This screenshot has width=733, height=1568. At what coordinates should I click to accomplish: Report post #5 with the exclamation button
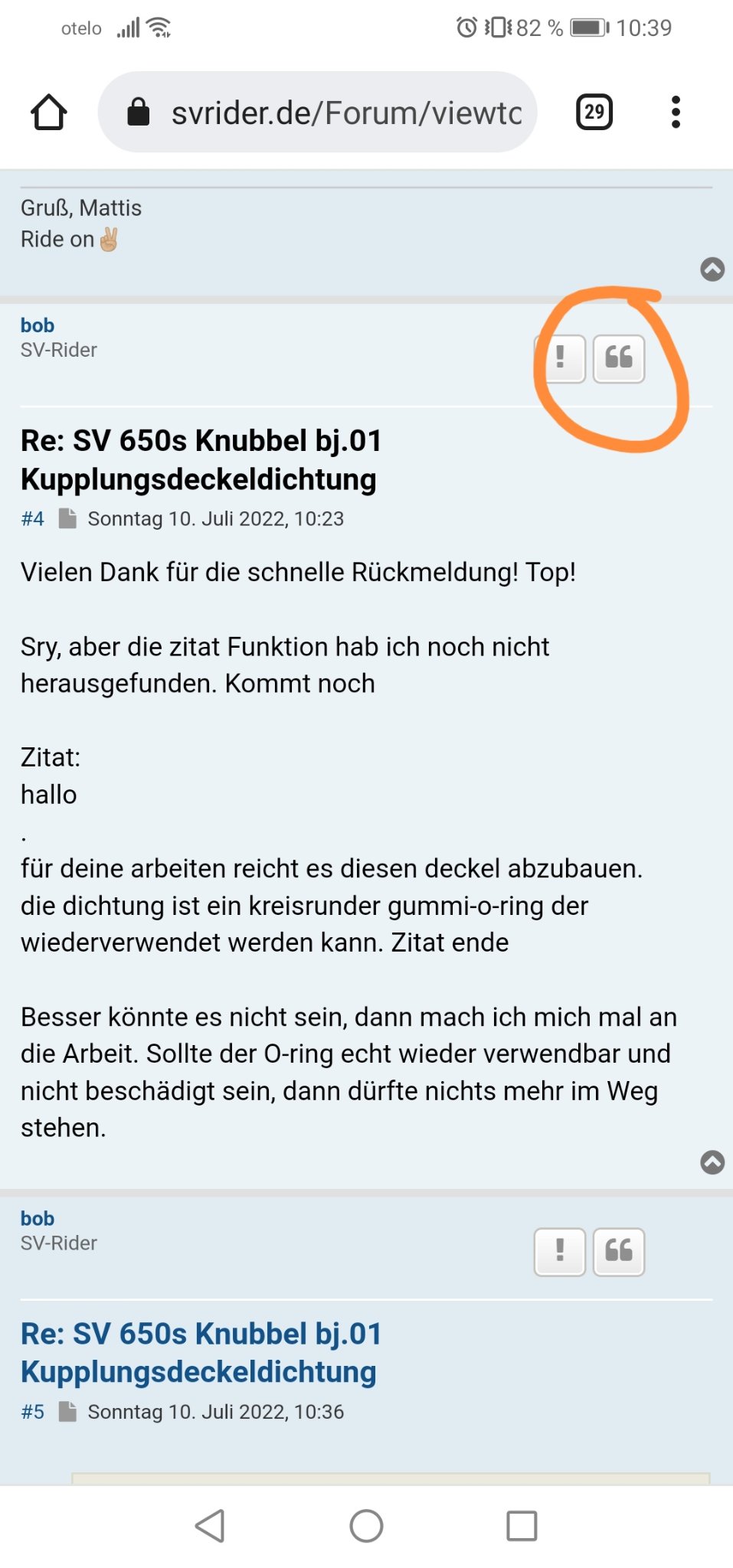[x=560, y=1251]
